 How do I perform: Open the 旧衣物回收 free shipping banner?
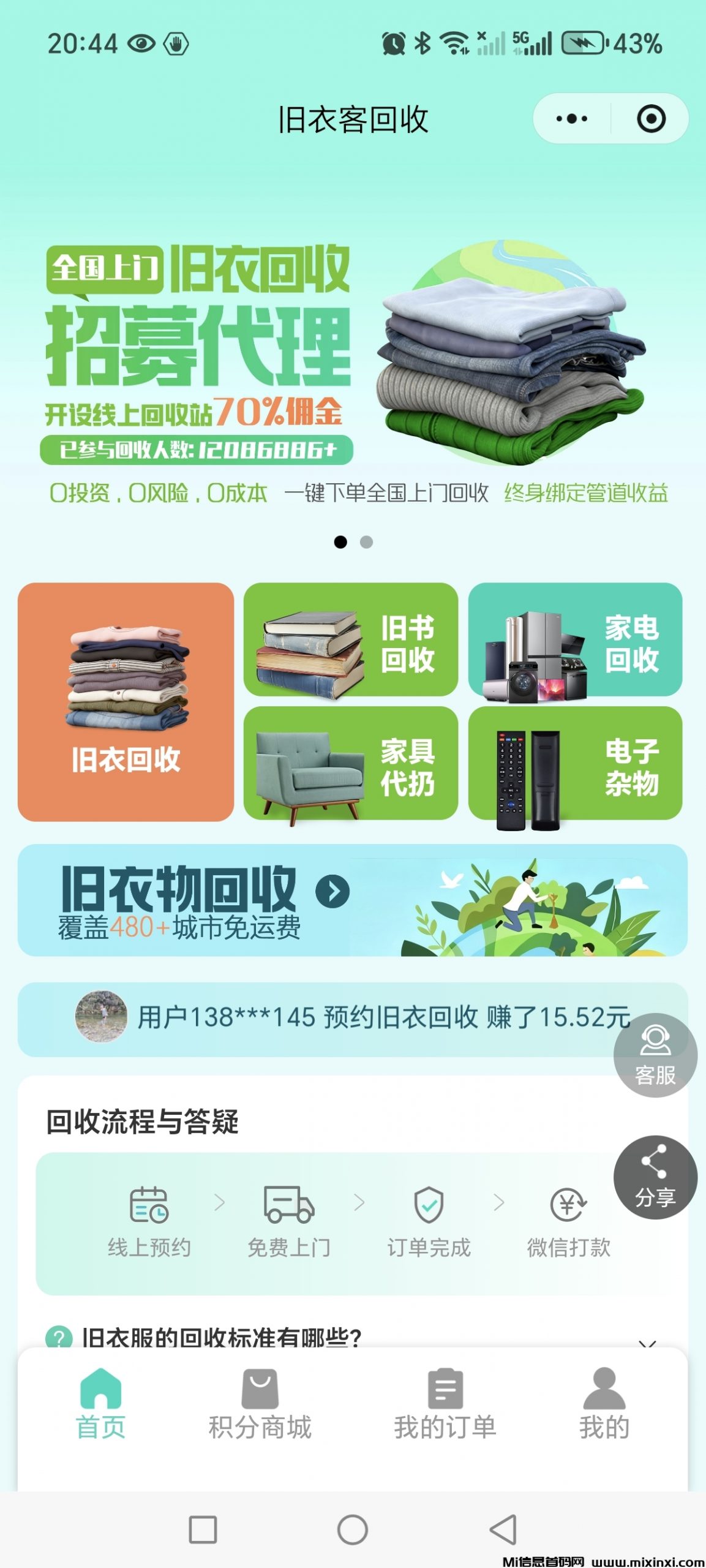tap(353, 900)
